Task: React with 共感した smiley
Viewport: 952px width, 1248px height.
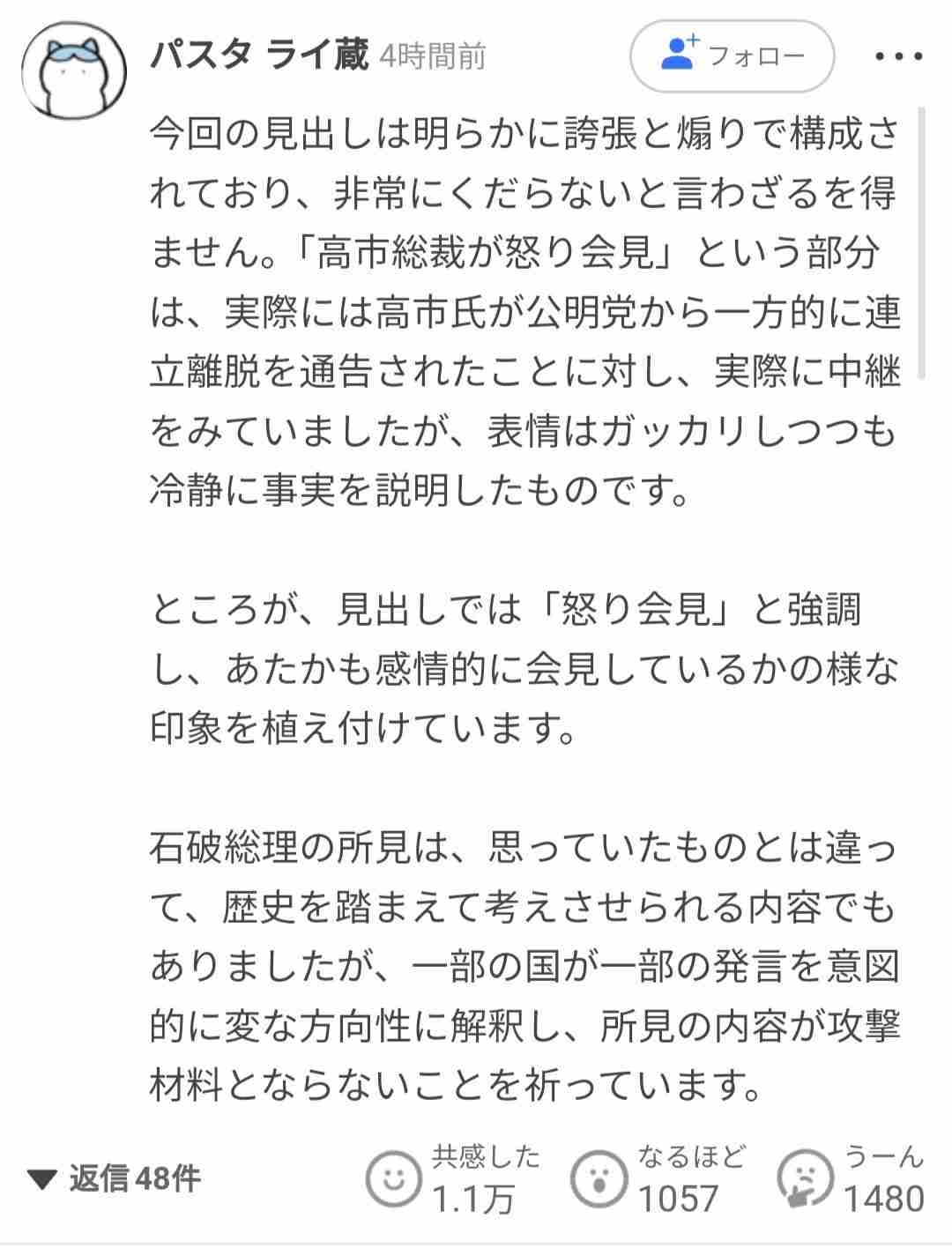Action: [x=394, y=1178]
